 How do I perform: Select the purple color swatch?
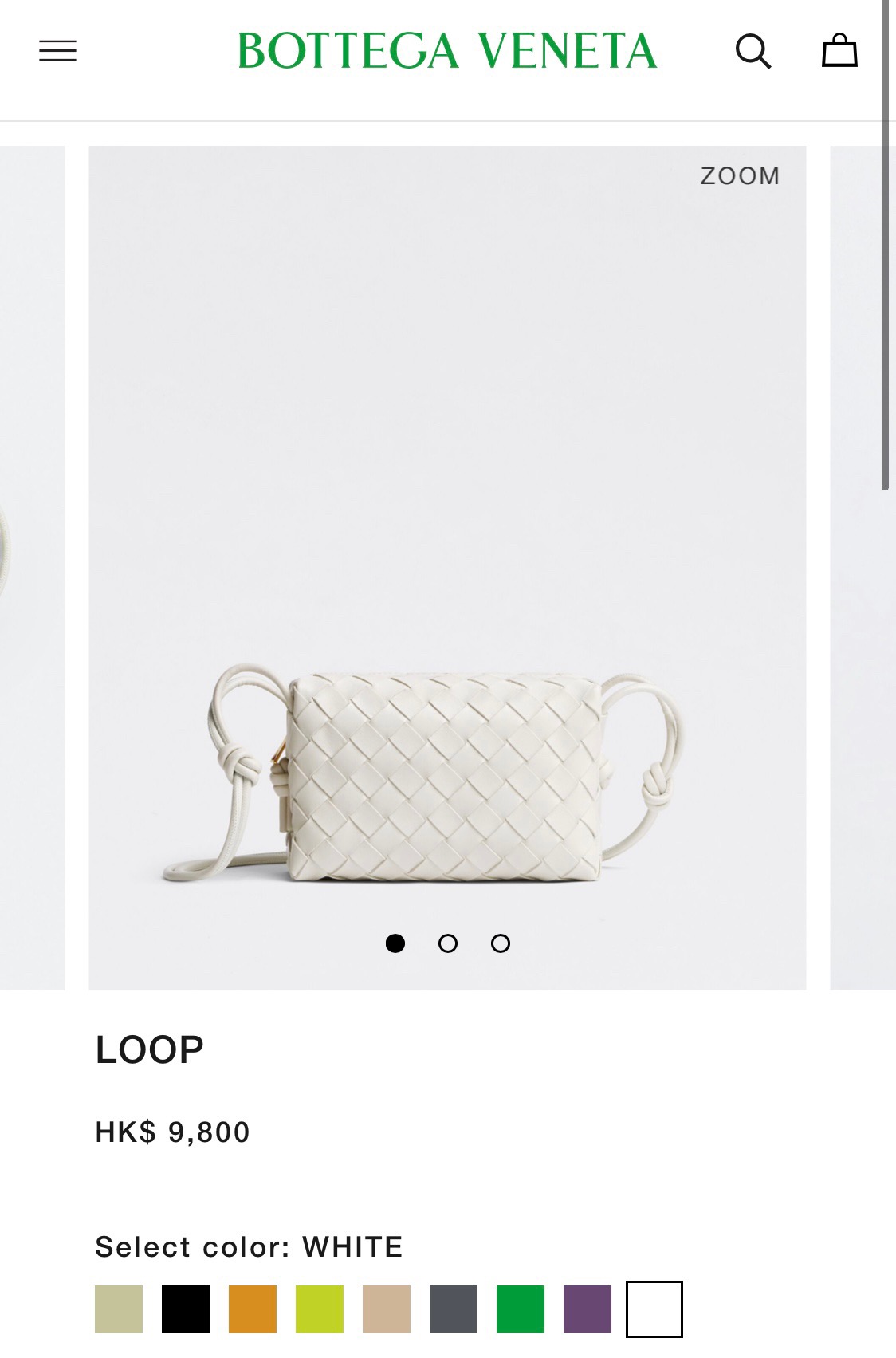tap(588, 1309)
